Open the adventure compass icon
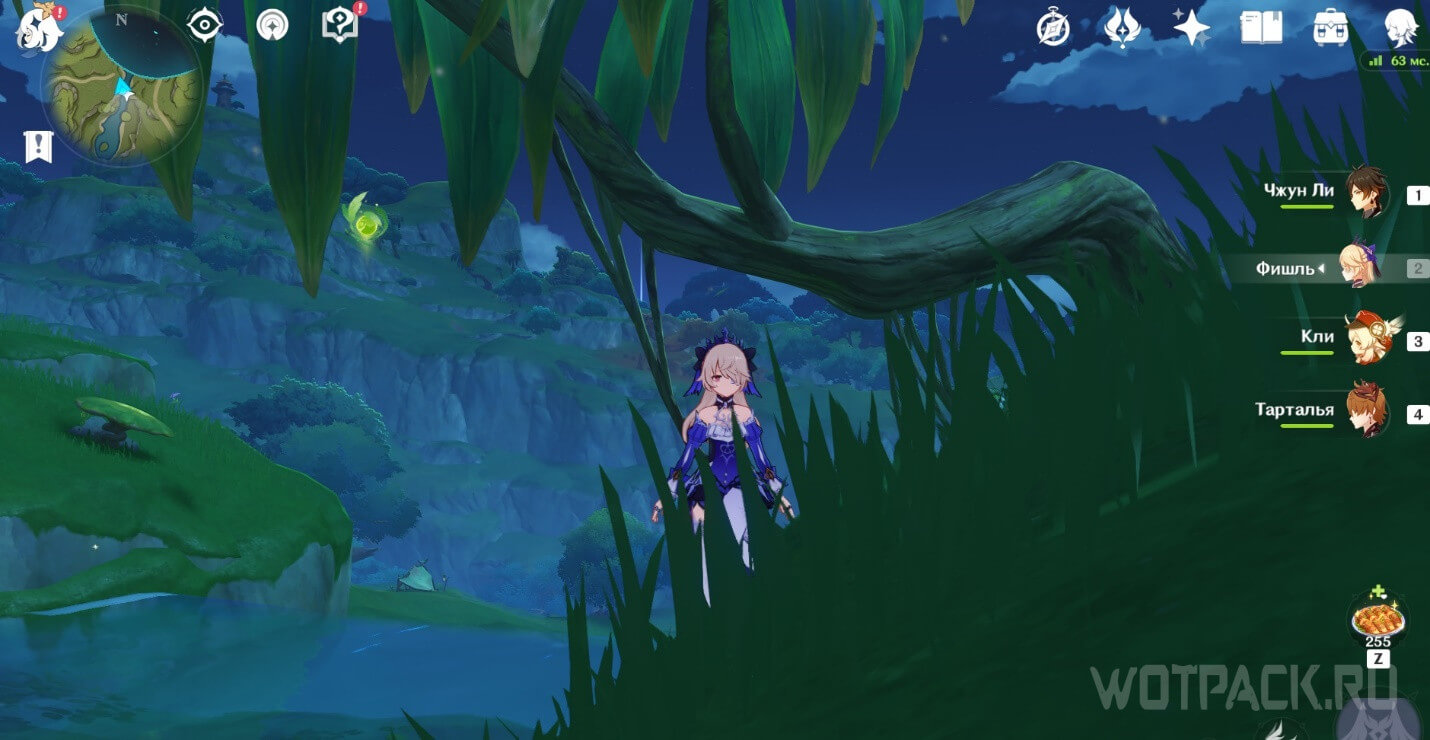This screenshot has width=1430, height=740. [x=1054, y=27]
